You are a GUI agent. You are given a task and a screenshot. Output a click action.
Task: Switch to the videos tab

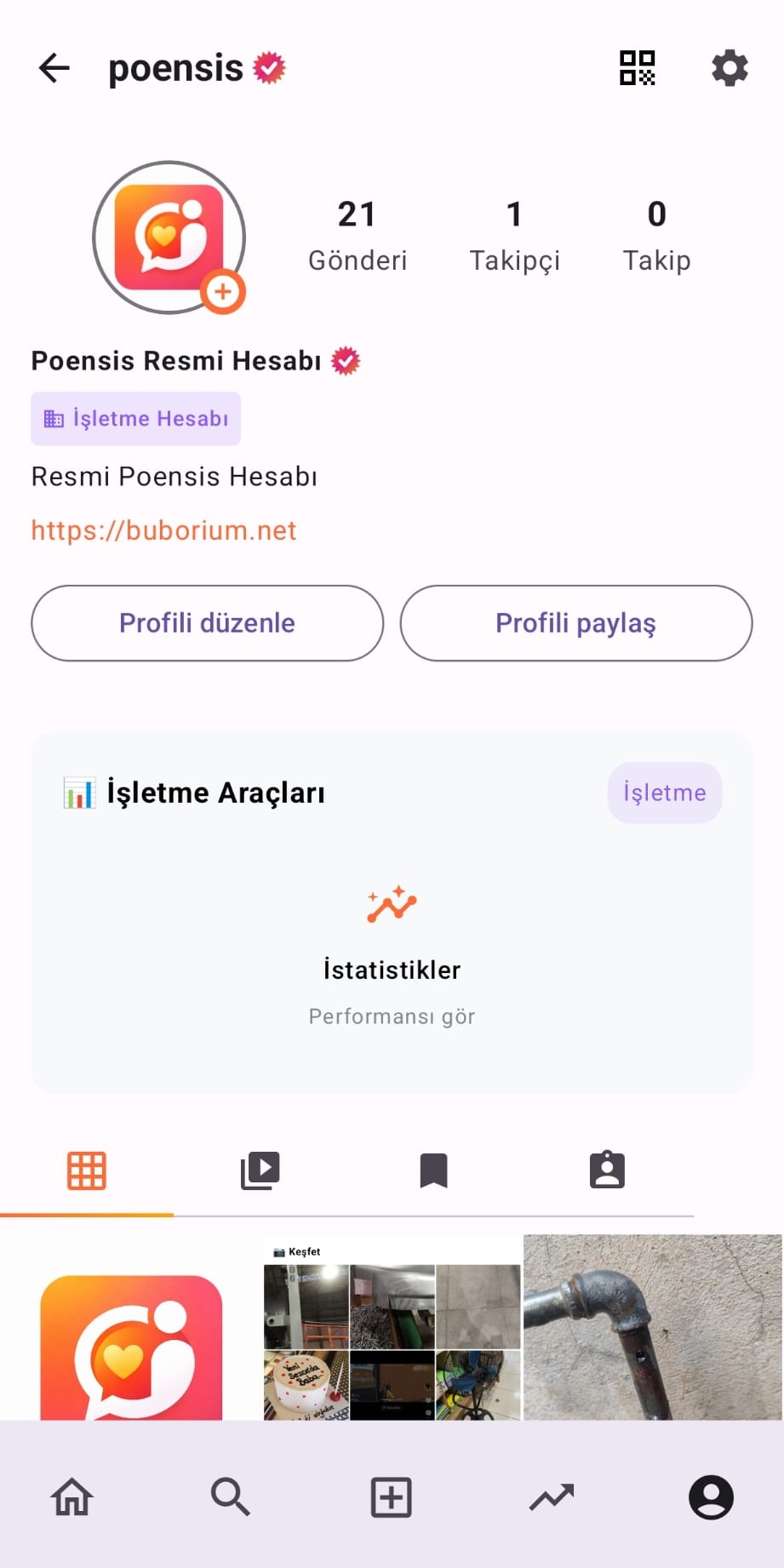tap(260, 1170)
